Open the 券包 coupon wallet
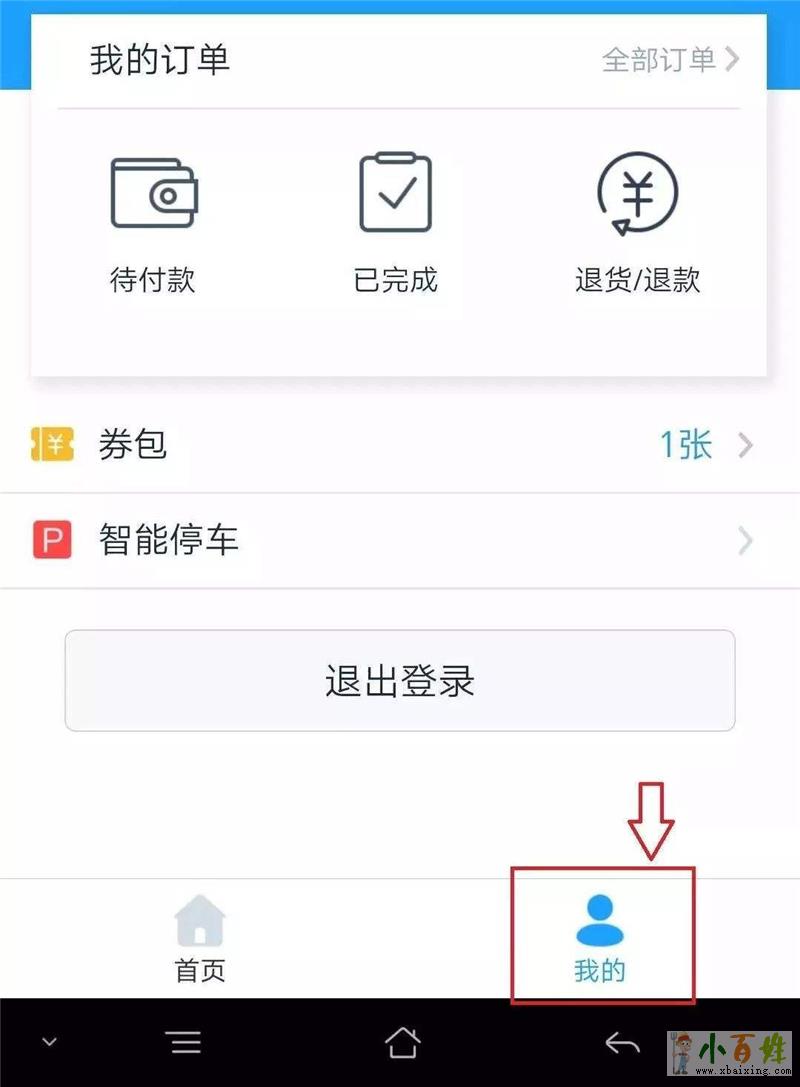 [x=400, y=445]
